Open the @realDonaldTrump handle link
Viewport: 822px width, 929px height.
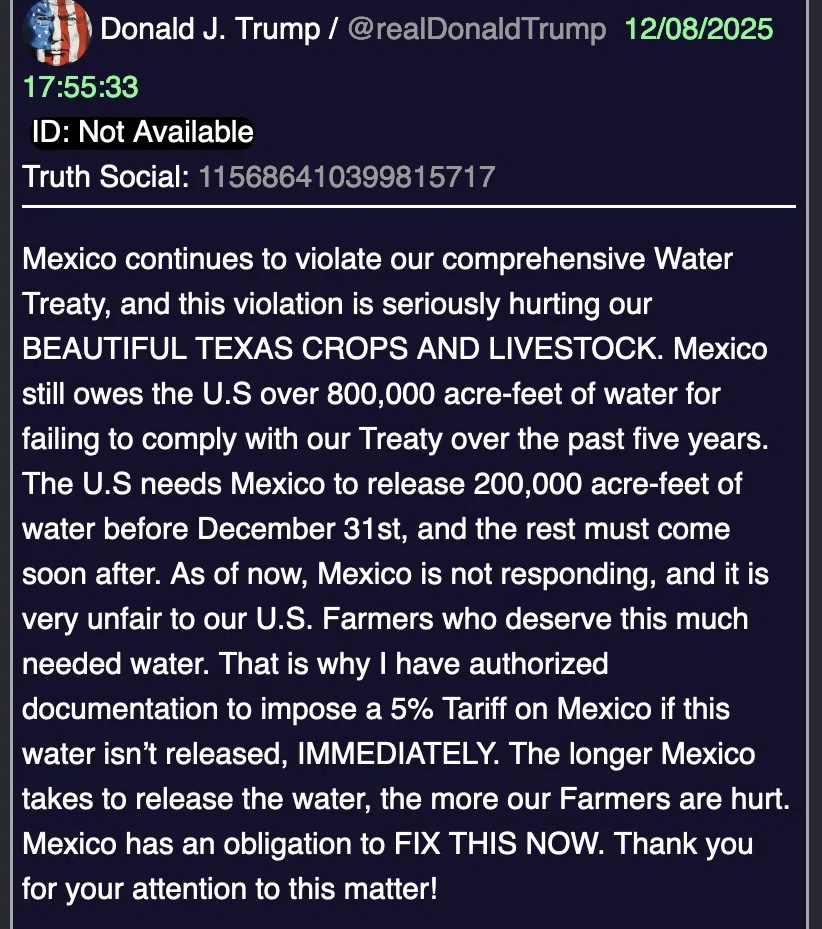click(x=476, y=30)
